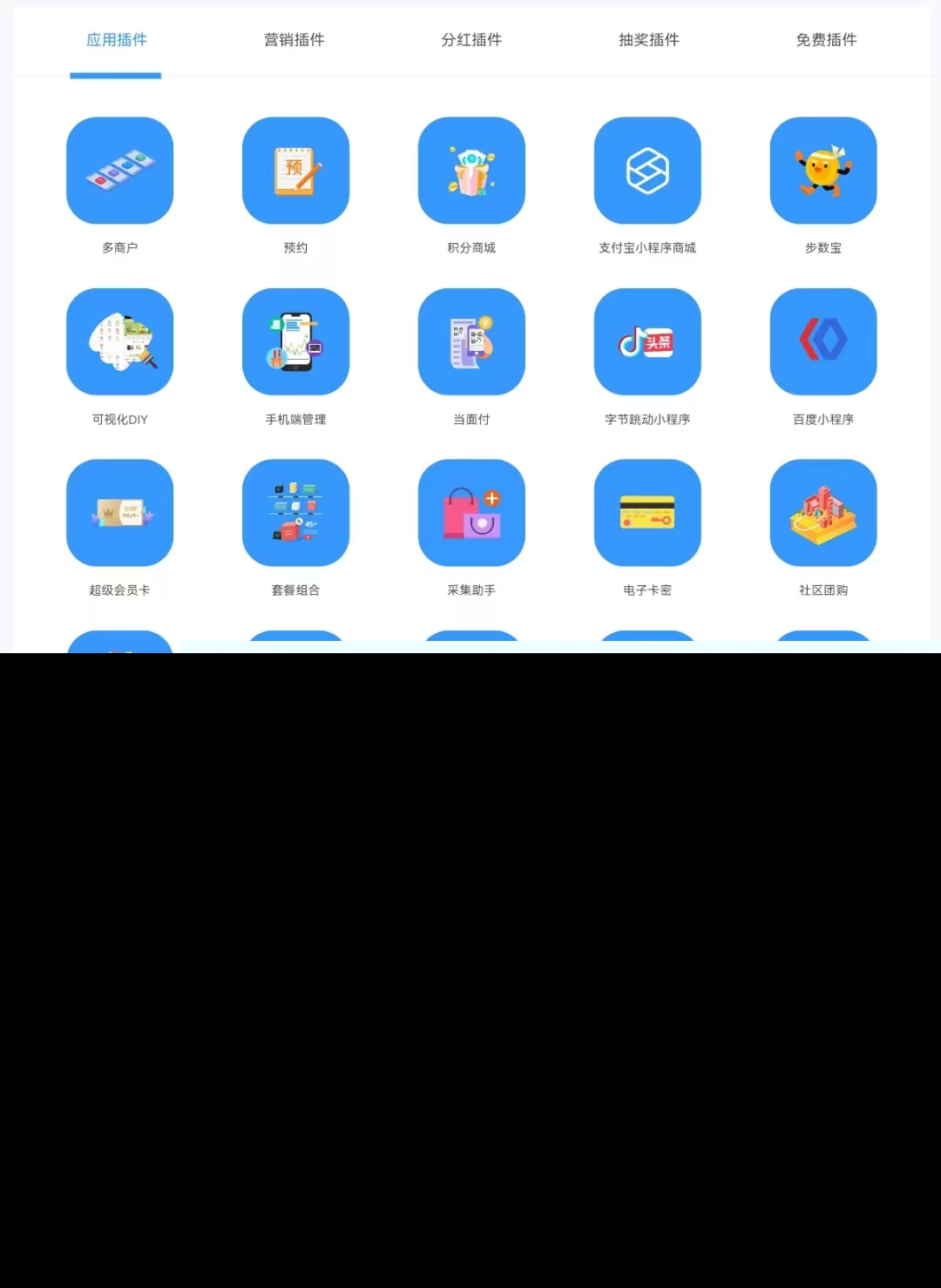Image resolution: width=941 pixels, height=1288 pixels.
Task: Open 手机端管理 plugin
Action: pyautogui.click(x=296, y=341)
